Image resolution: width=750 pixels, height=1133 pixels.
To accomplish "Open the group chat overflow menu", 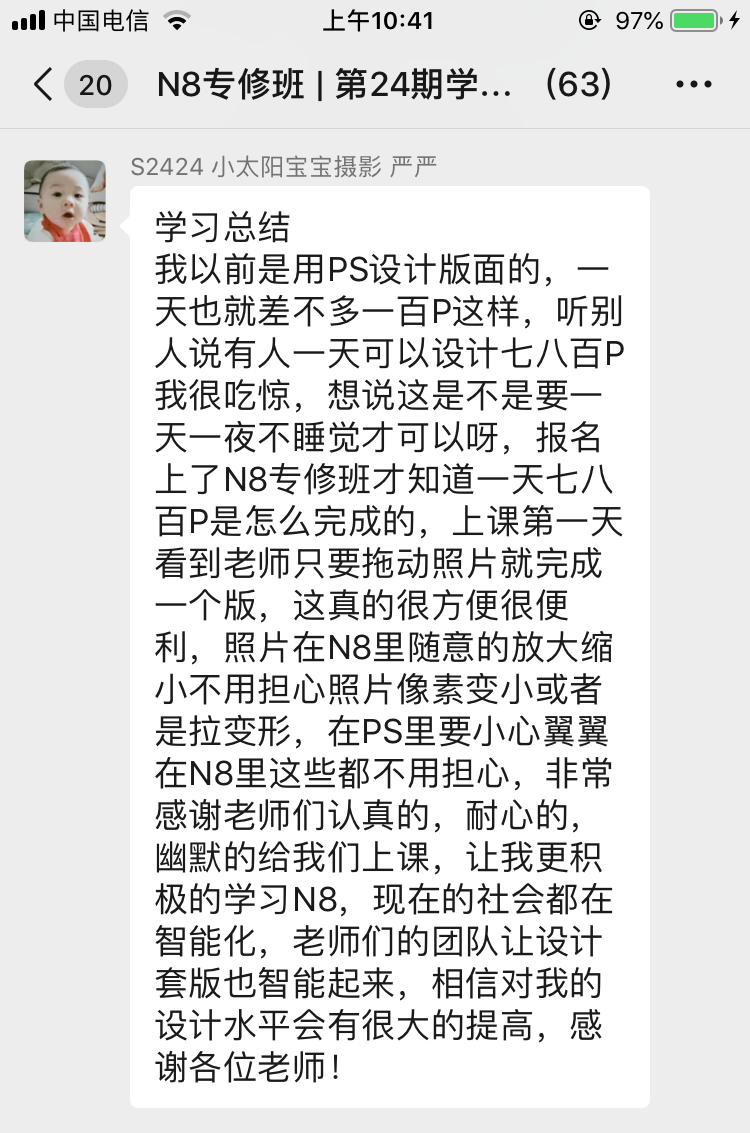I will 693,85.
